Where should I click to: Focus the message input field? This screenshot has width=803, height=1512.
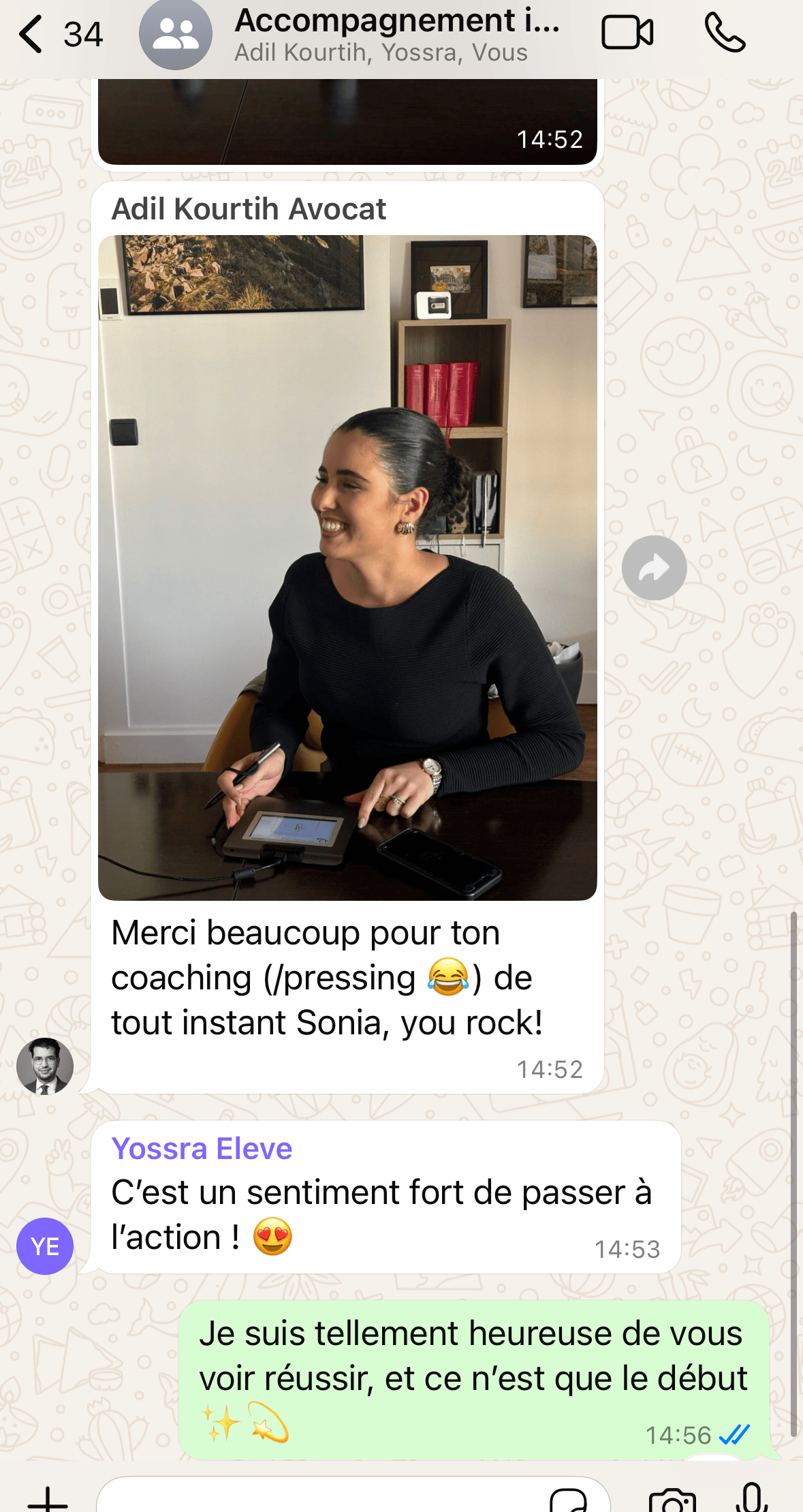(320, 1499)
